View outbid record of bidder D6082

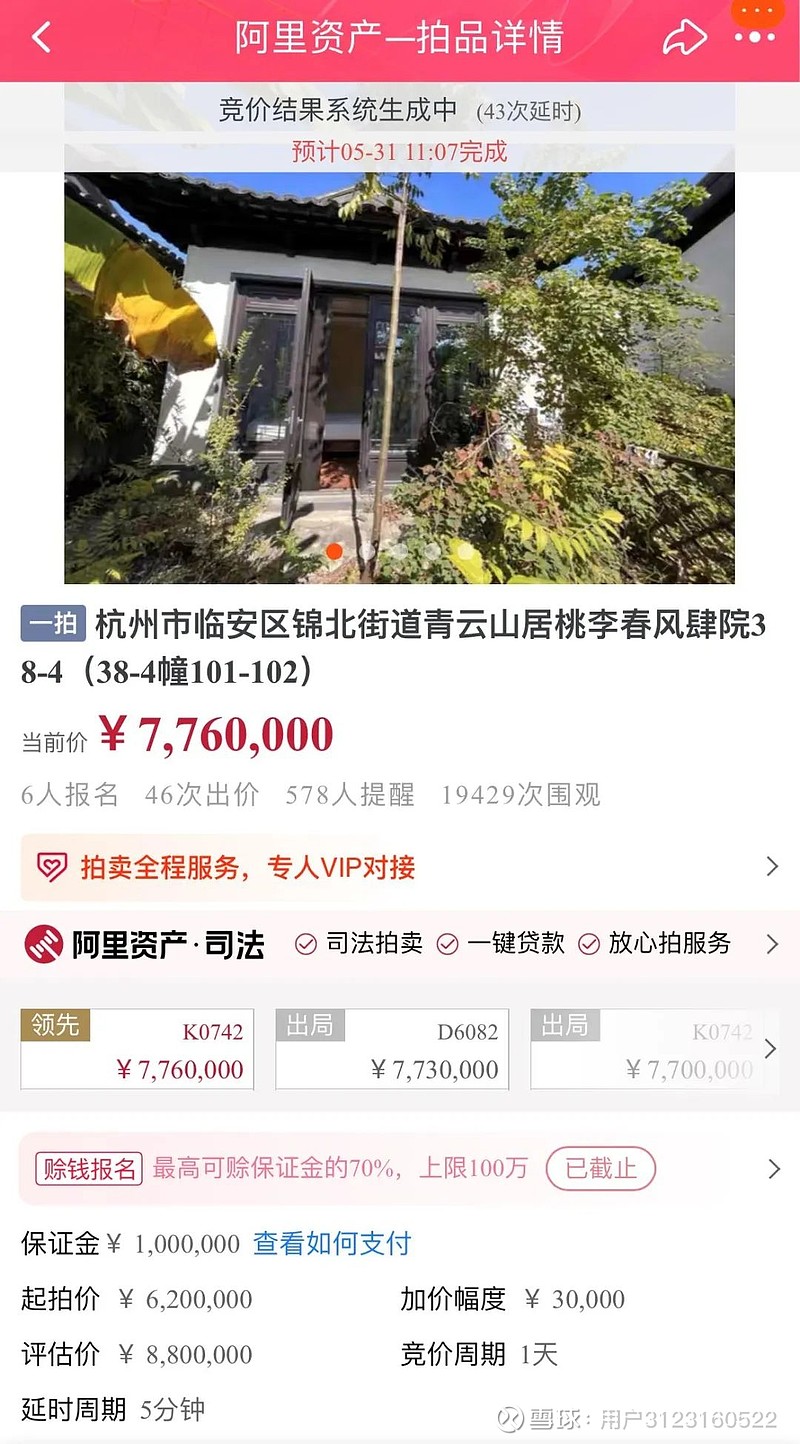click(x=392, y=1049)
